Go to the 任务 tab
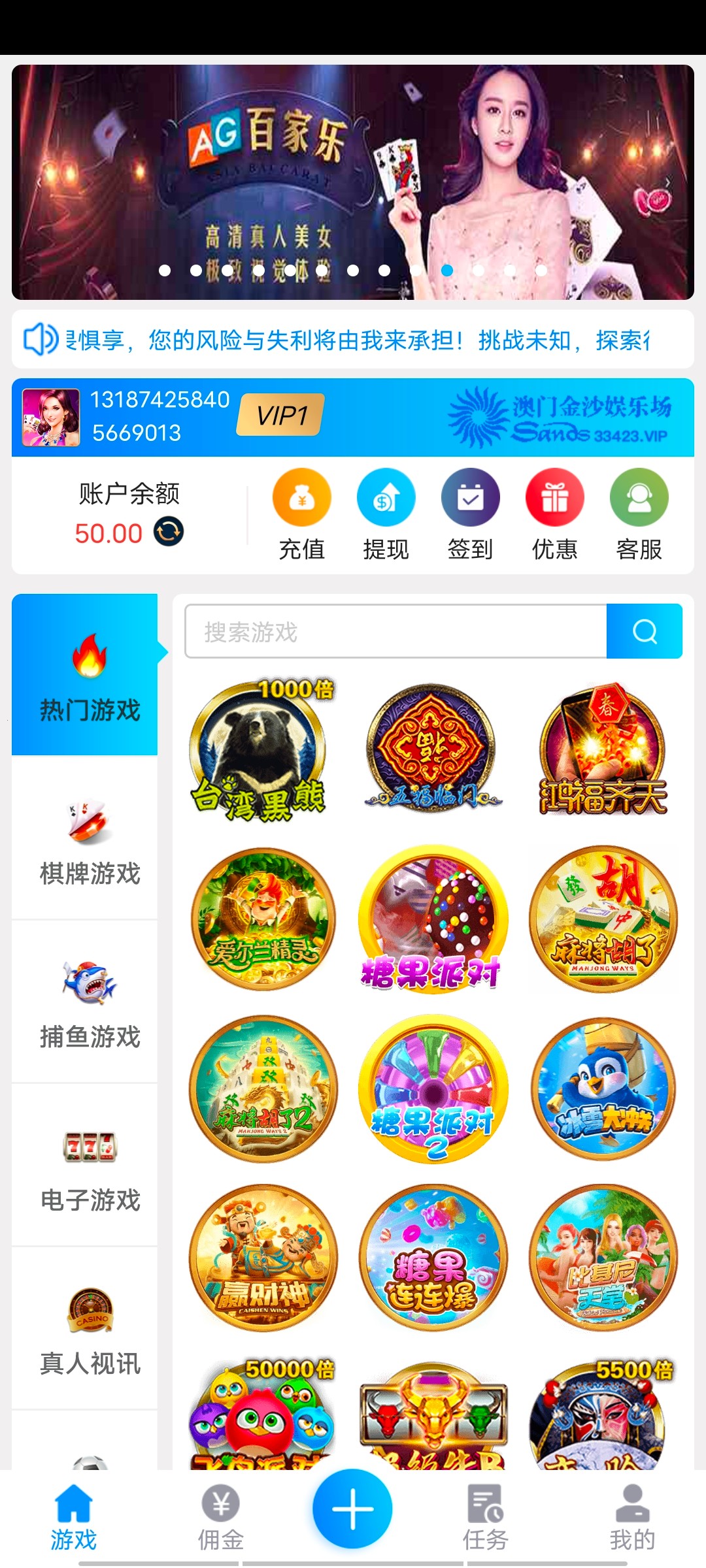Image resolution: width=706 pixels, height=1568 pixels. (485, 1517)
